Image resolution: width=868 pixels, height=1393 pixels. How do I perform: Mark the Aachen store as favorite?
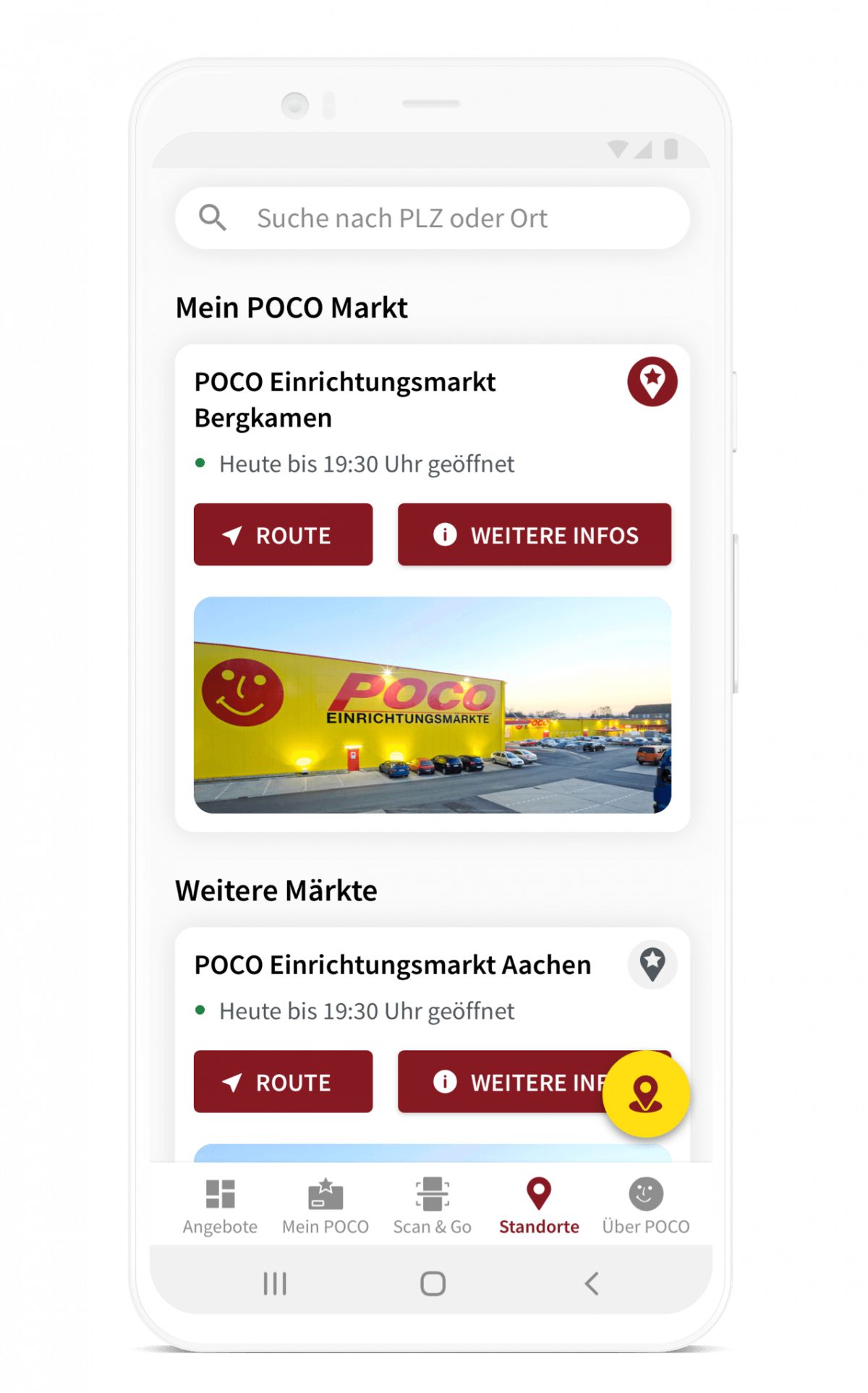[653, 965]
